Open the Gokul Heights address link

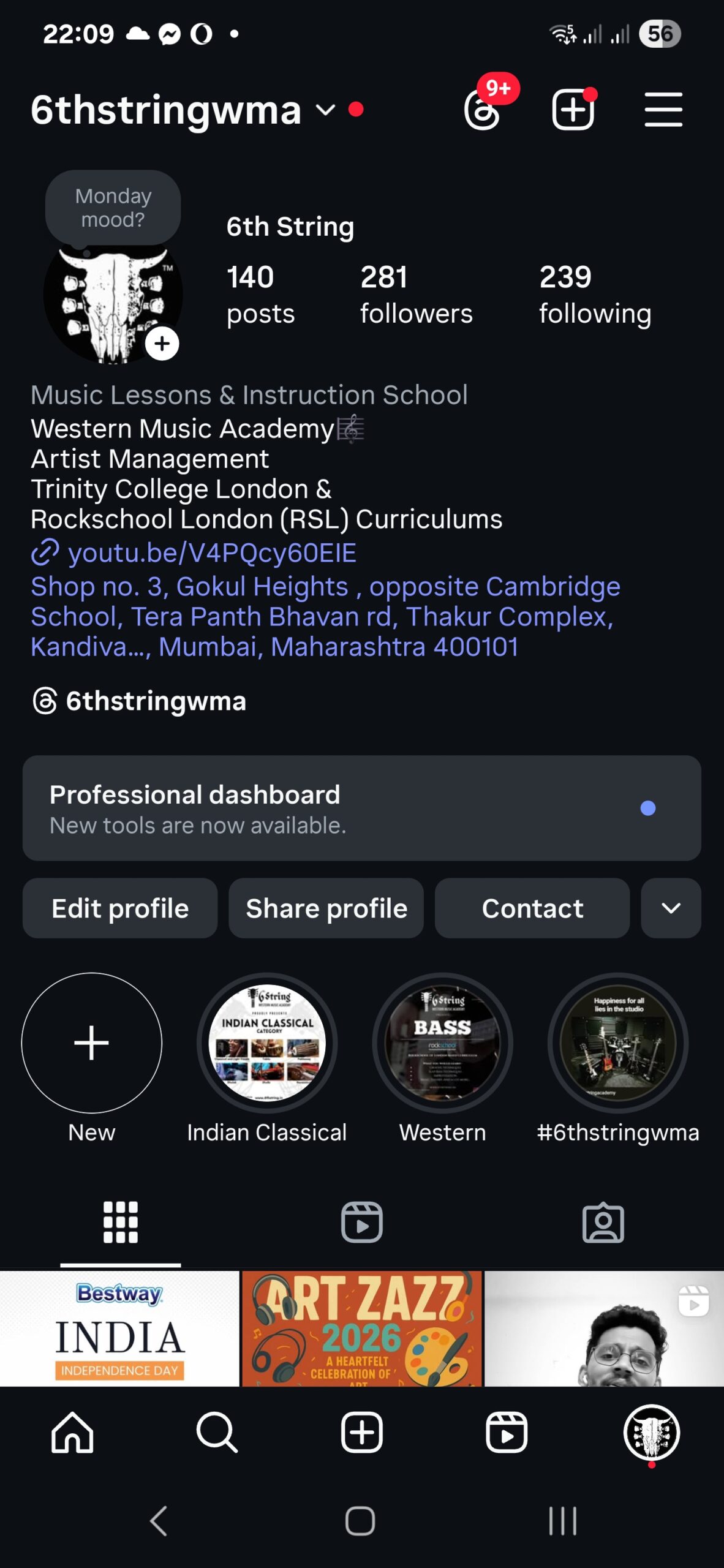pos(325,616)
